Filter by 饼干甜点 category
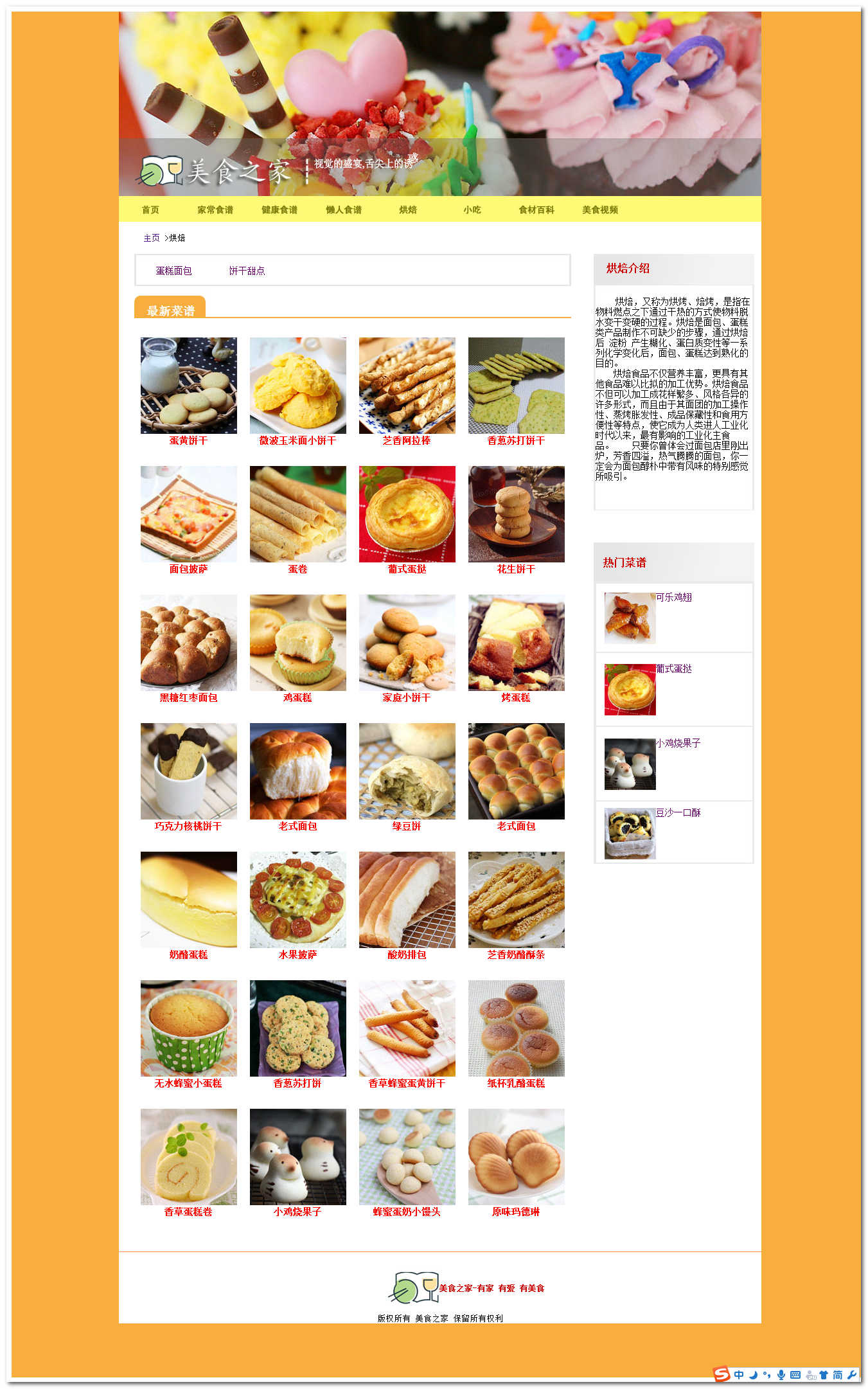Image resolution: width=868 pixels, height=1389 pixels. point(247,271)
